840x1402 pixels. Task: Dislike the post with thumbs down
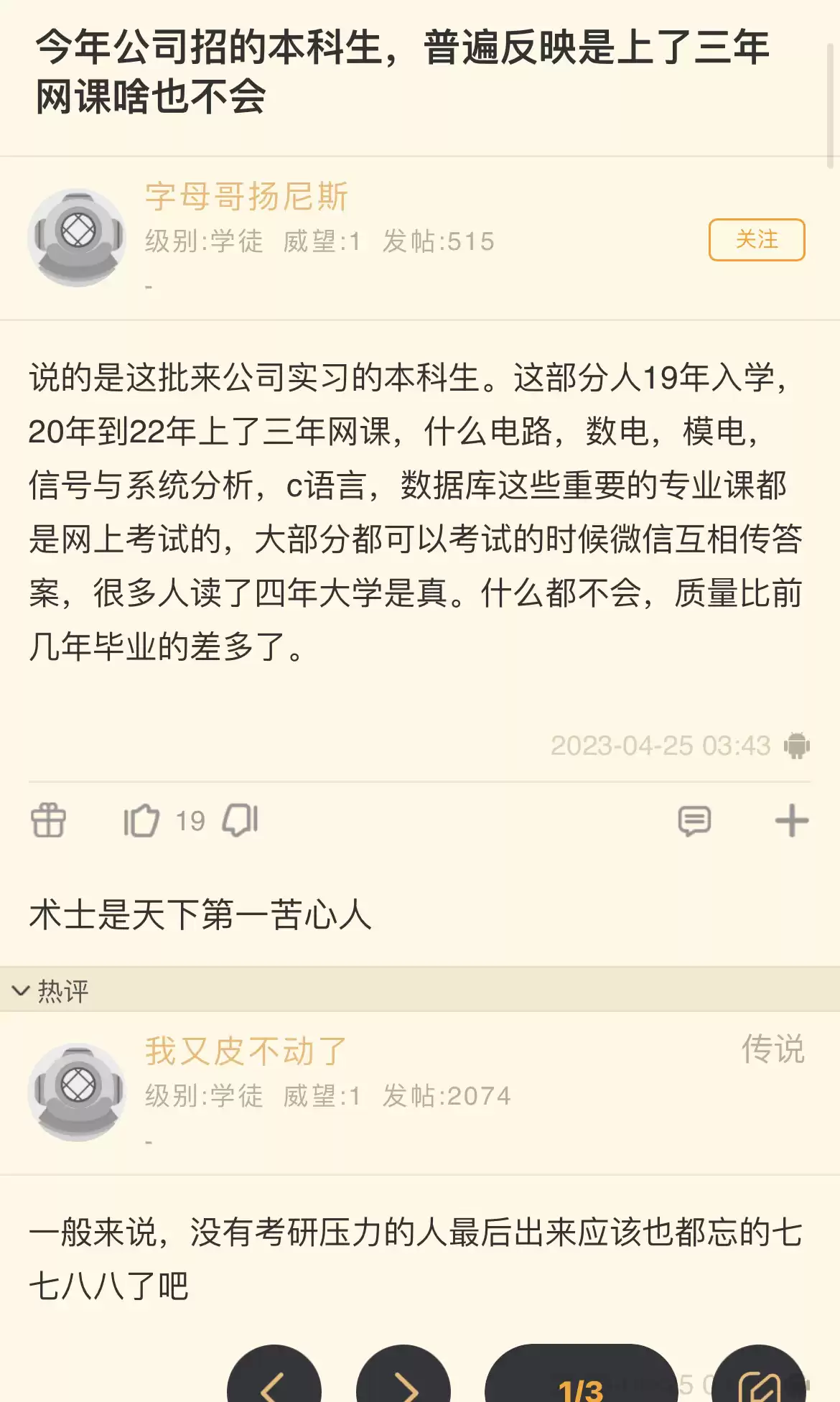click(x=241, y=820)
